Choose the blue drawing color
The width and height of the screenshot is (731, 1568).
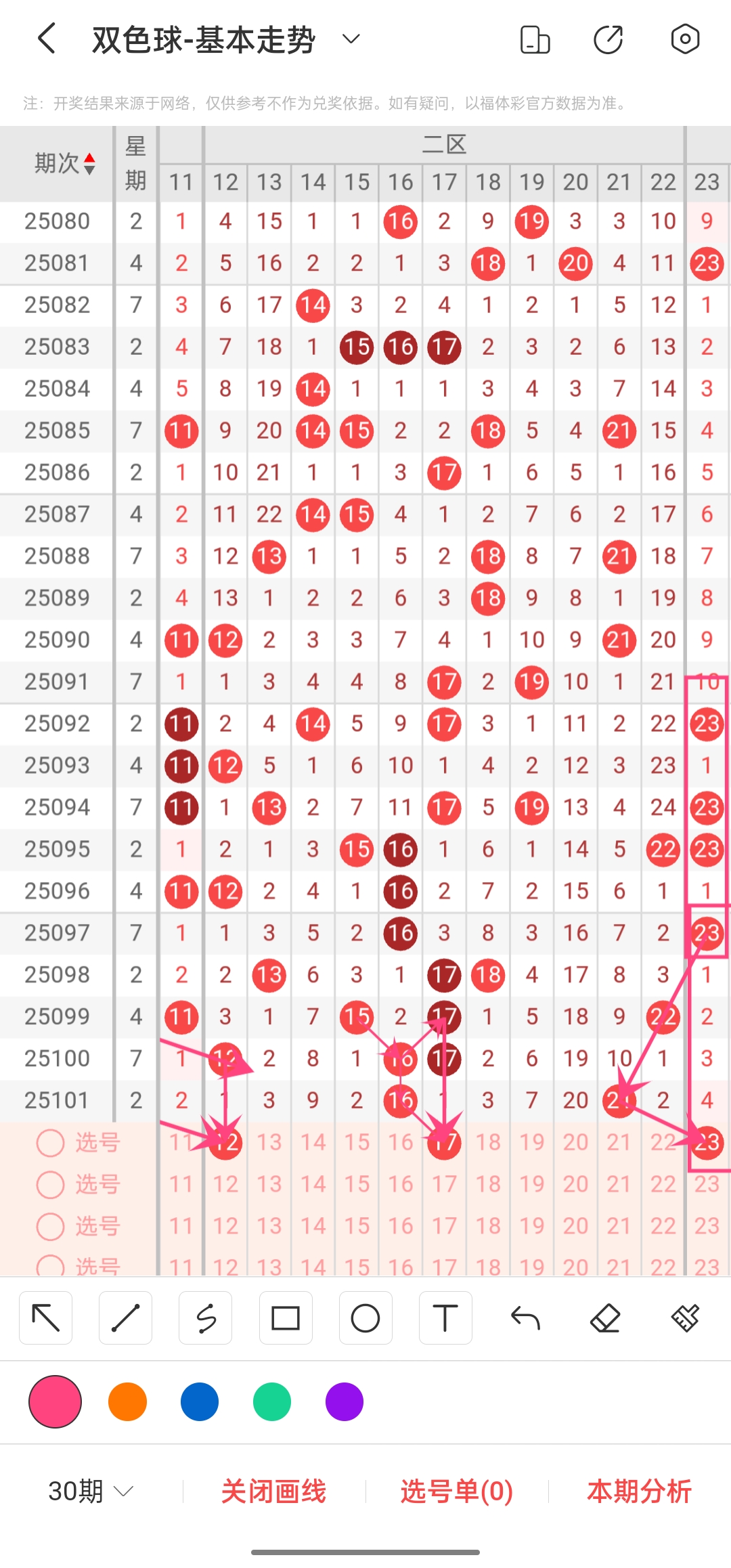point(200,1401)
